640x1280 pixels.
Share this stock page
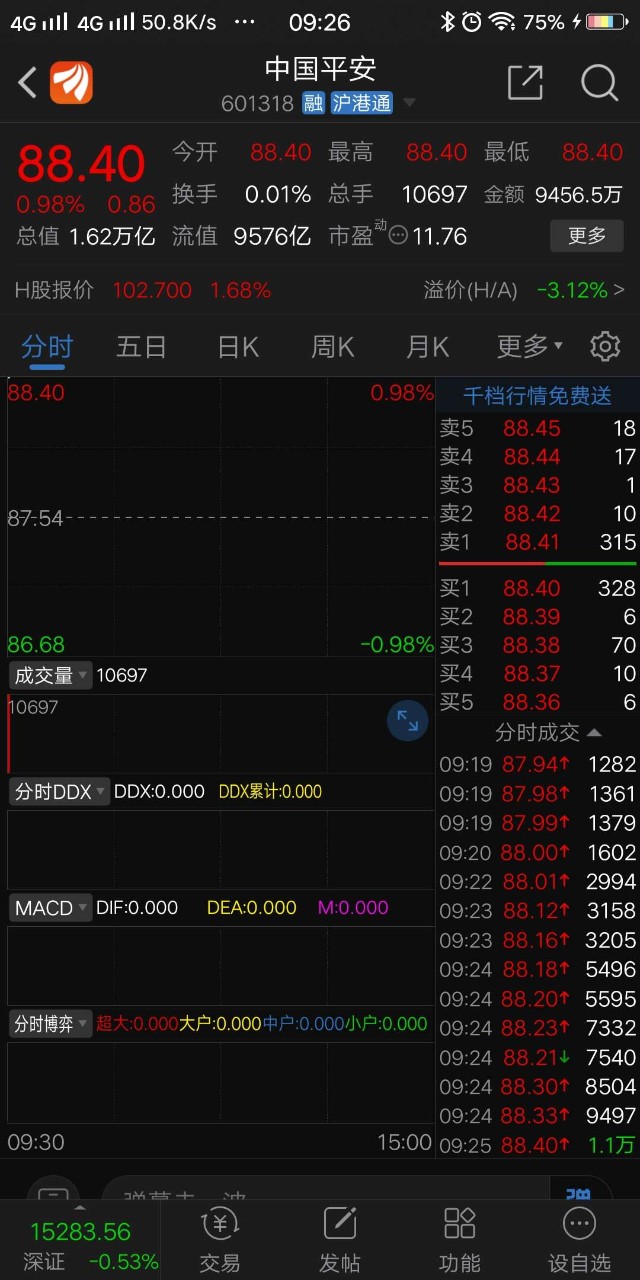click(525, 83)
